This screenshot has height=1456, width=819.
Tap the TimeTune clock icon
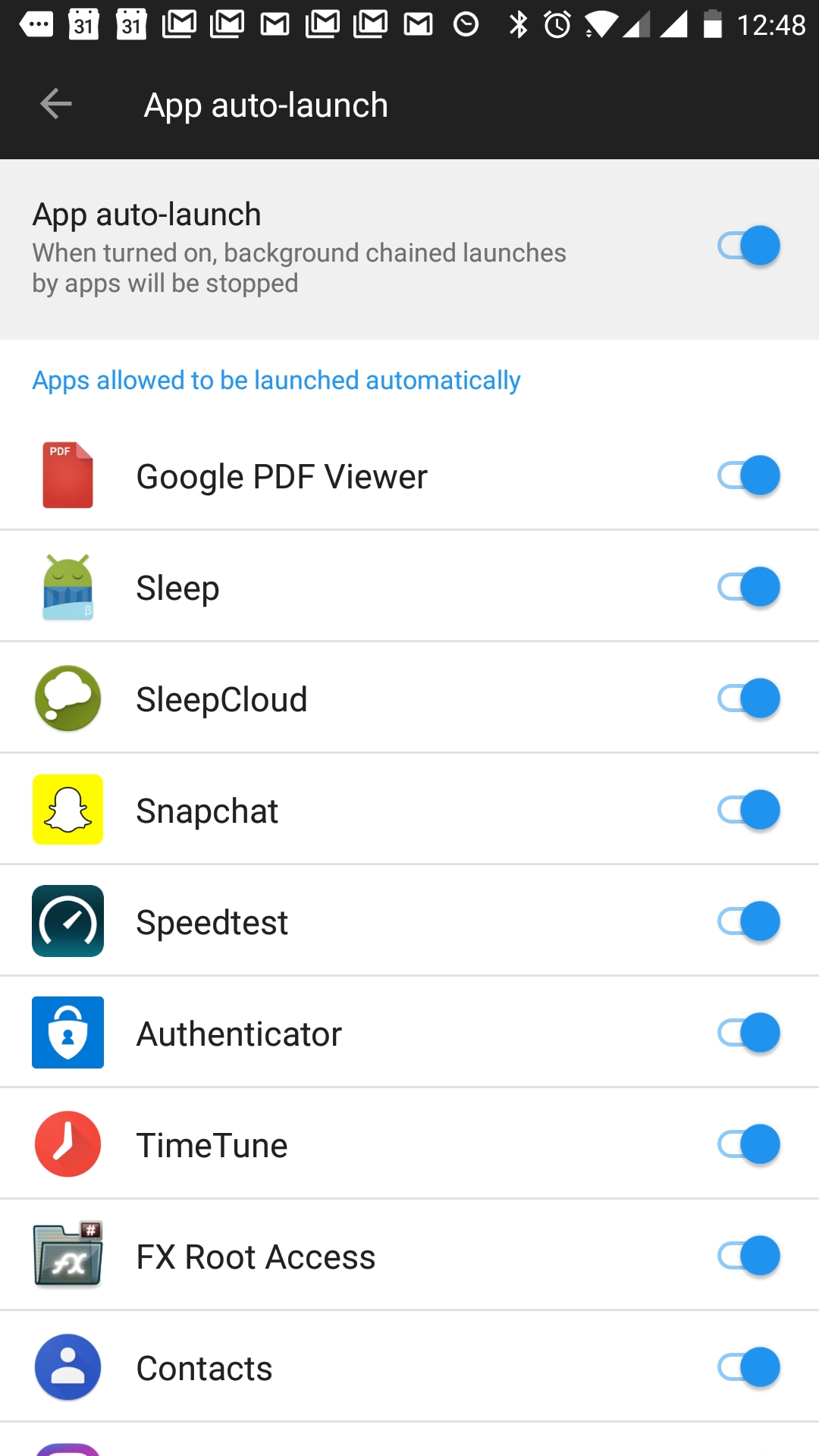pyautogui.click(x=67, y=1144)
